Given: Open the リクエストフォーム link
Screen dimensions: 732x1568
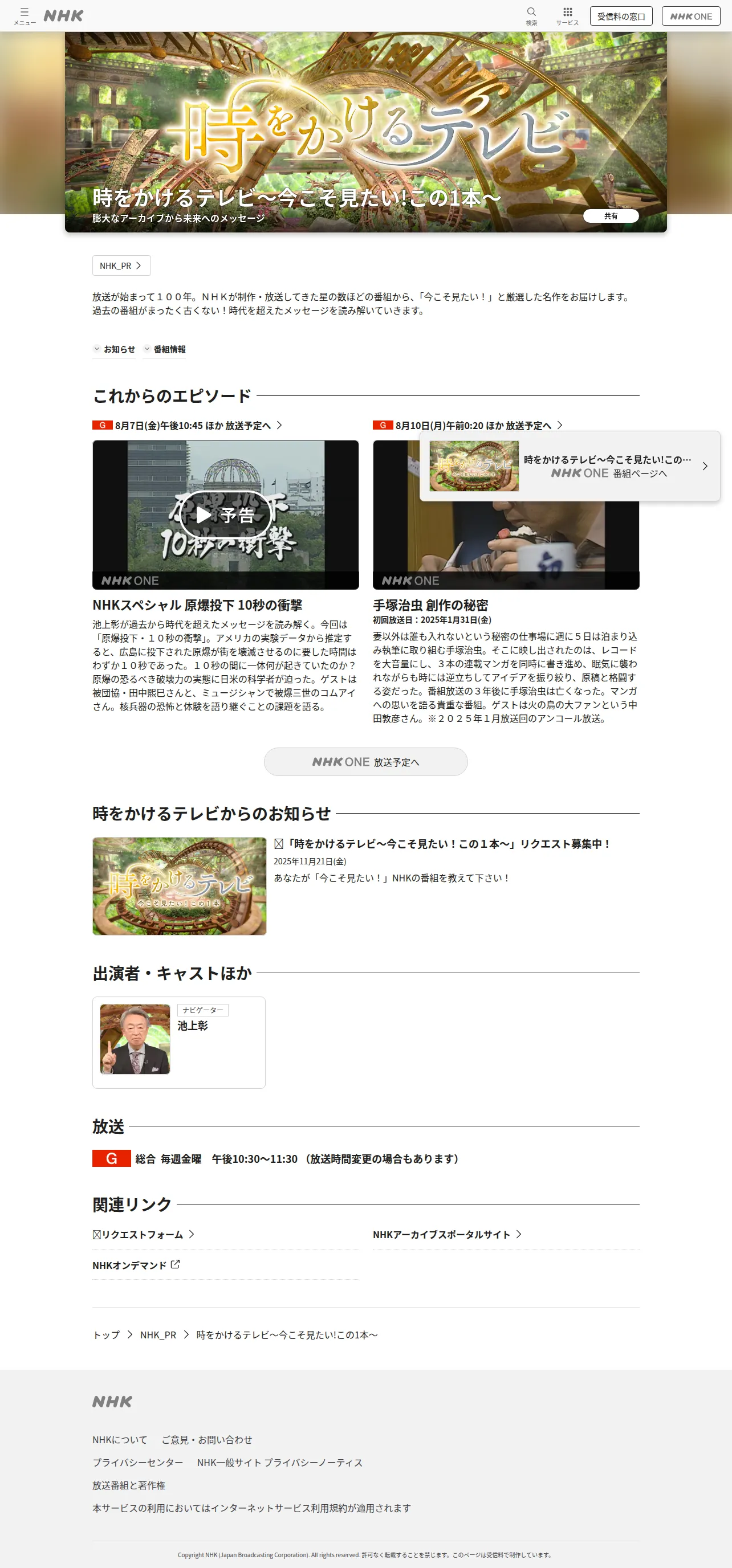Looking at the screenshot, I should [144, 1235].
